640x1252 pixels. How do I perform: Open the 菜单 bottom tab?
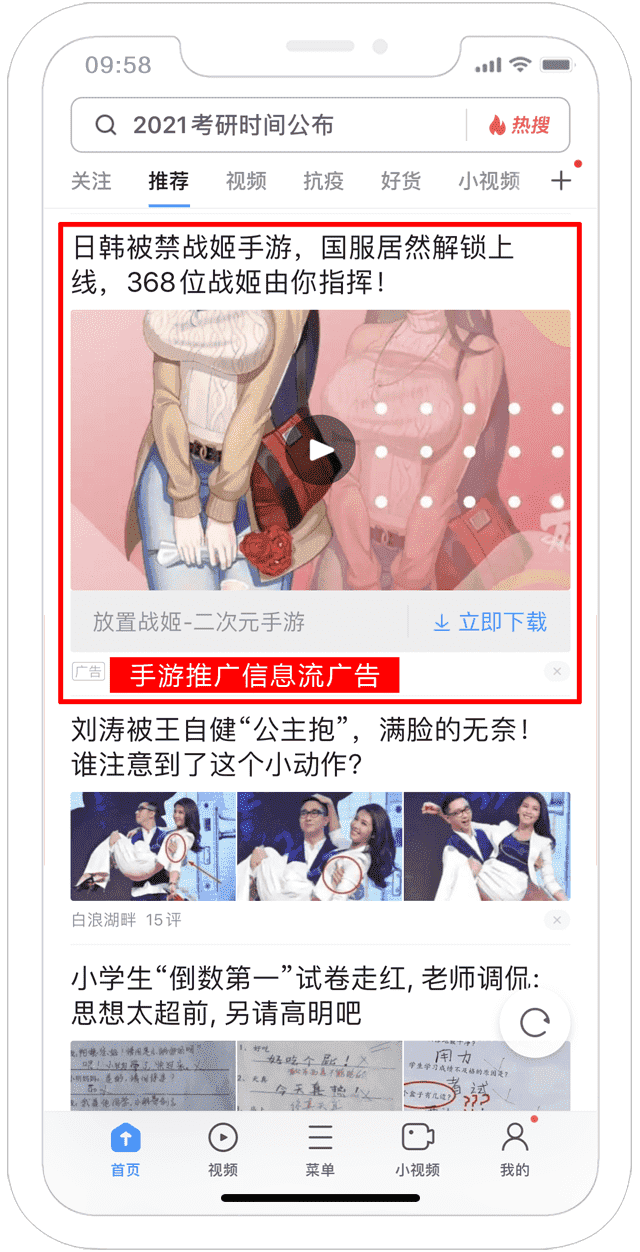(320, 1148)
